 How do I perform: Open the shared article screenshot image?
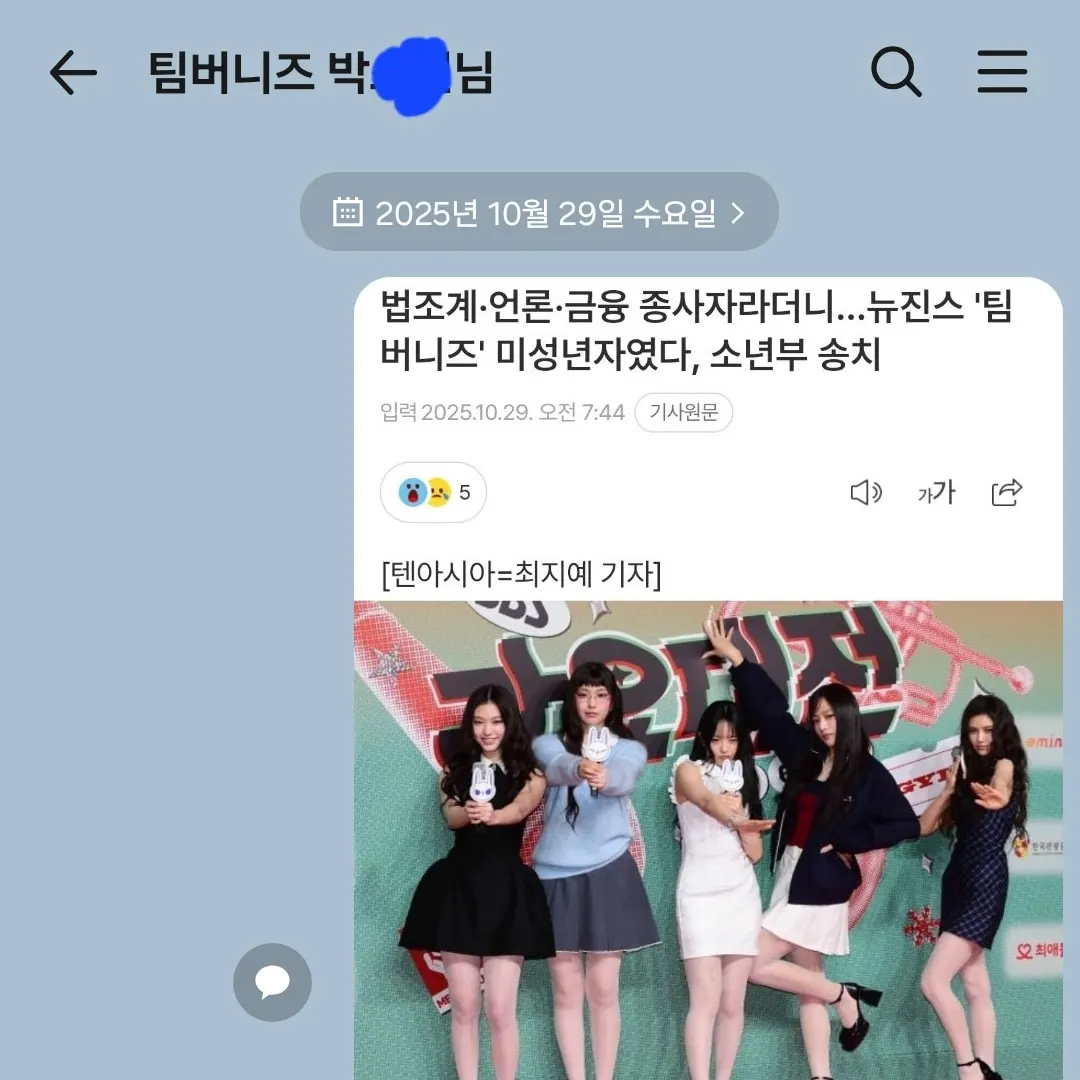tap(708, 680)
